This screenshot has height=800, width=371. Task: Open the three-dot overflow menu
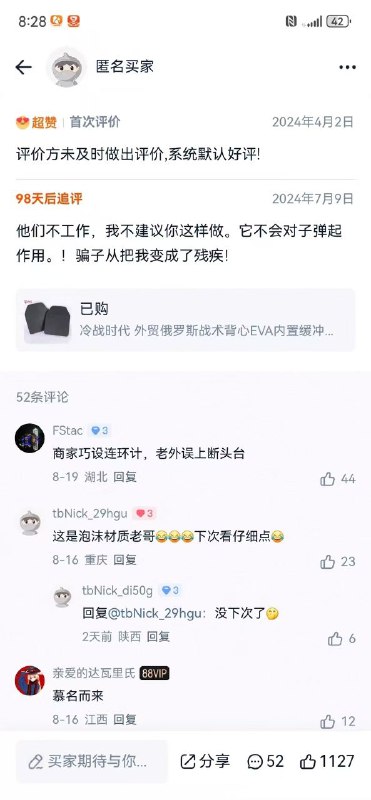348,67
